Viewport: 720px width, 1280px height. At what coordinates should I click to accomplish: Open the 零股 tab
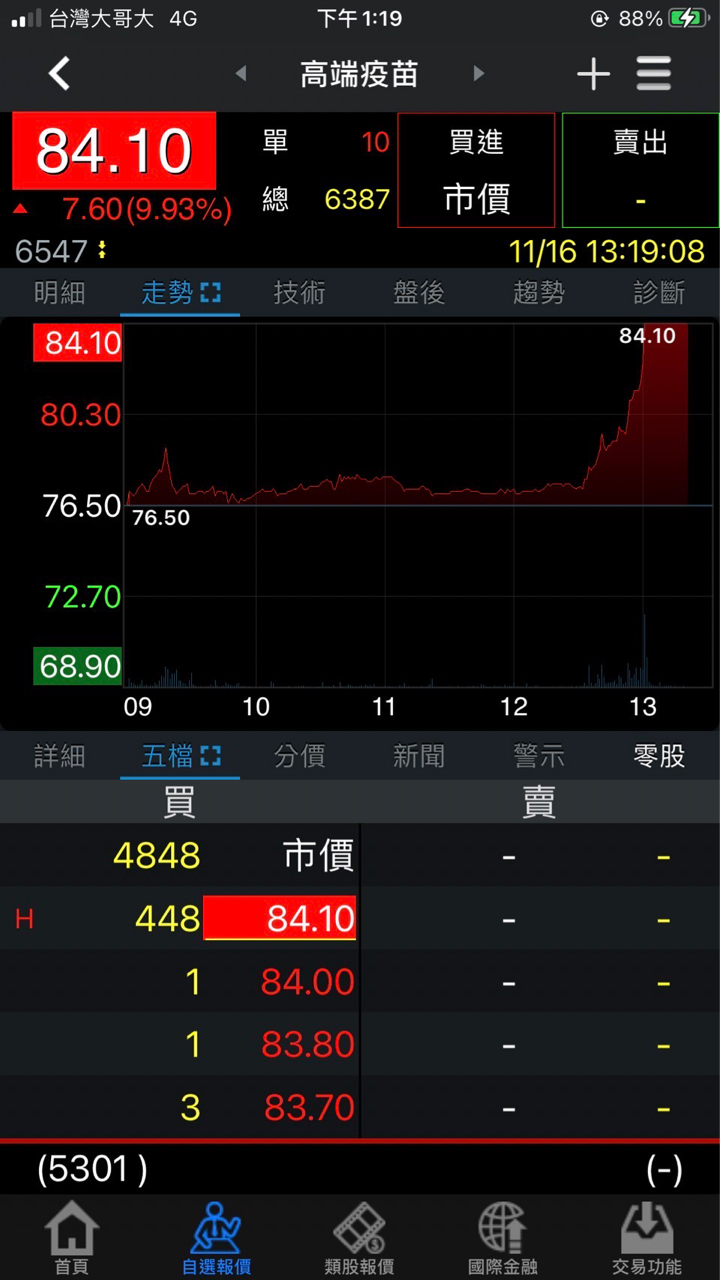click(x=659, y=756)
